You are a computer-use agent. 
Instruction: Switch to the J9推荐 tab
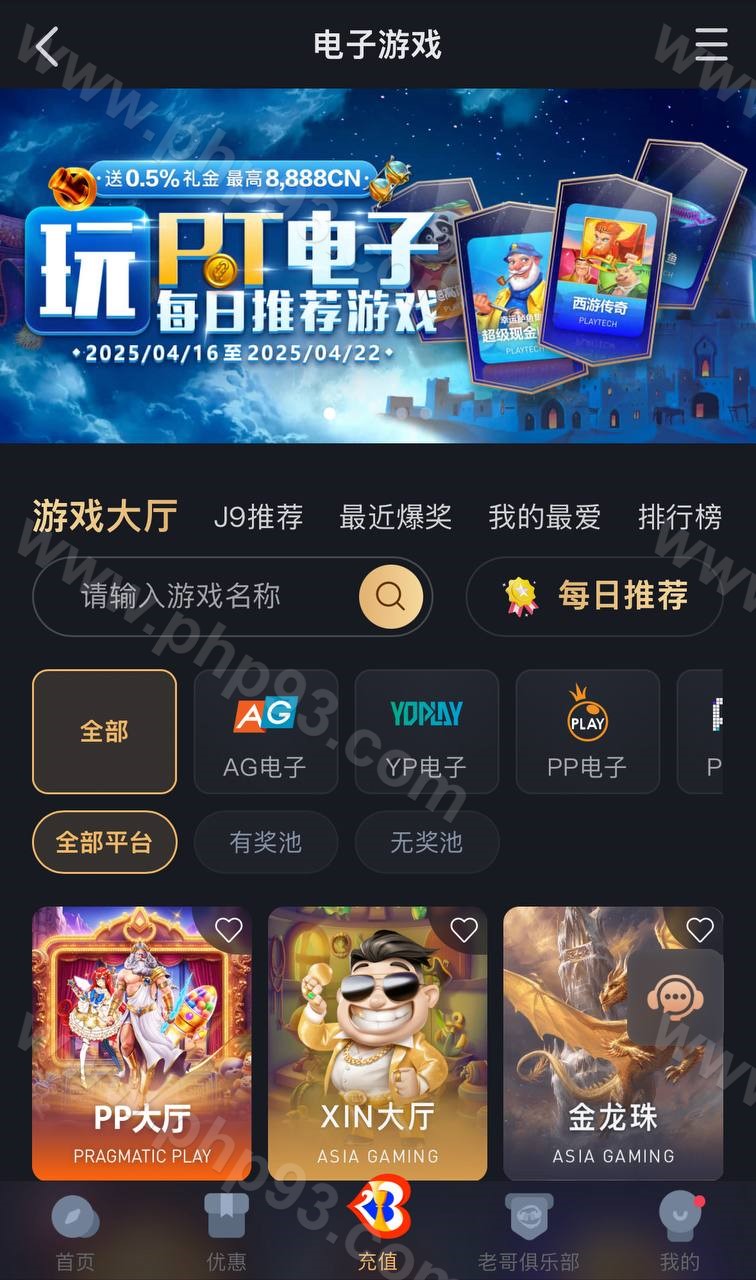(258, 517)
